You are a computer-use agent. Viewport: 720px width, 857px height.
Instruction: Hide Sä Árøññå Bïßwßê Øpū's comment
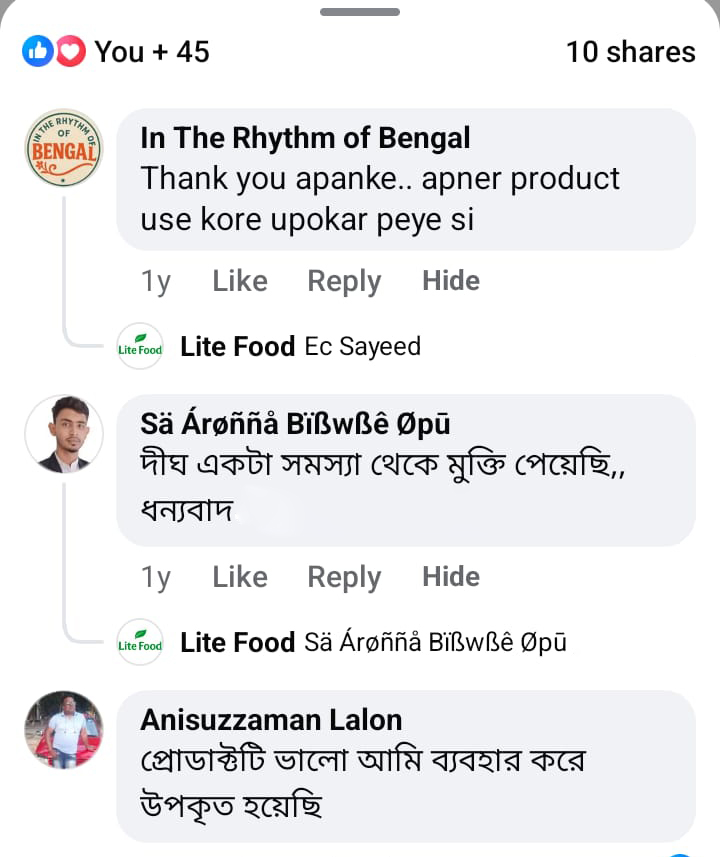pos(450,577)
